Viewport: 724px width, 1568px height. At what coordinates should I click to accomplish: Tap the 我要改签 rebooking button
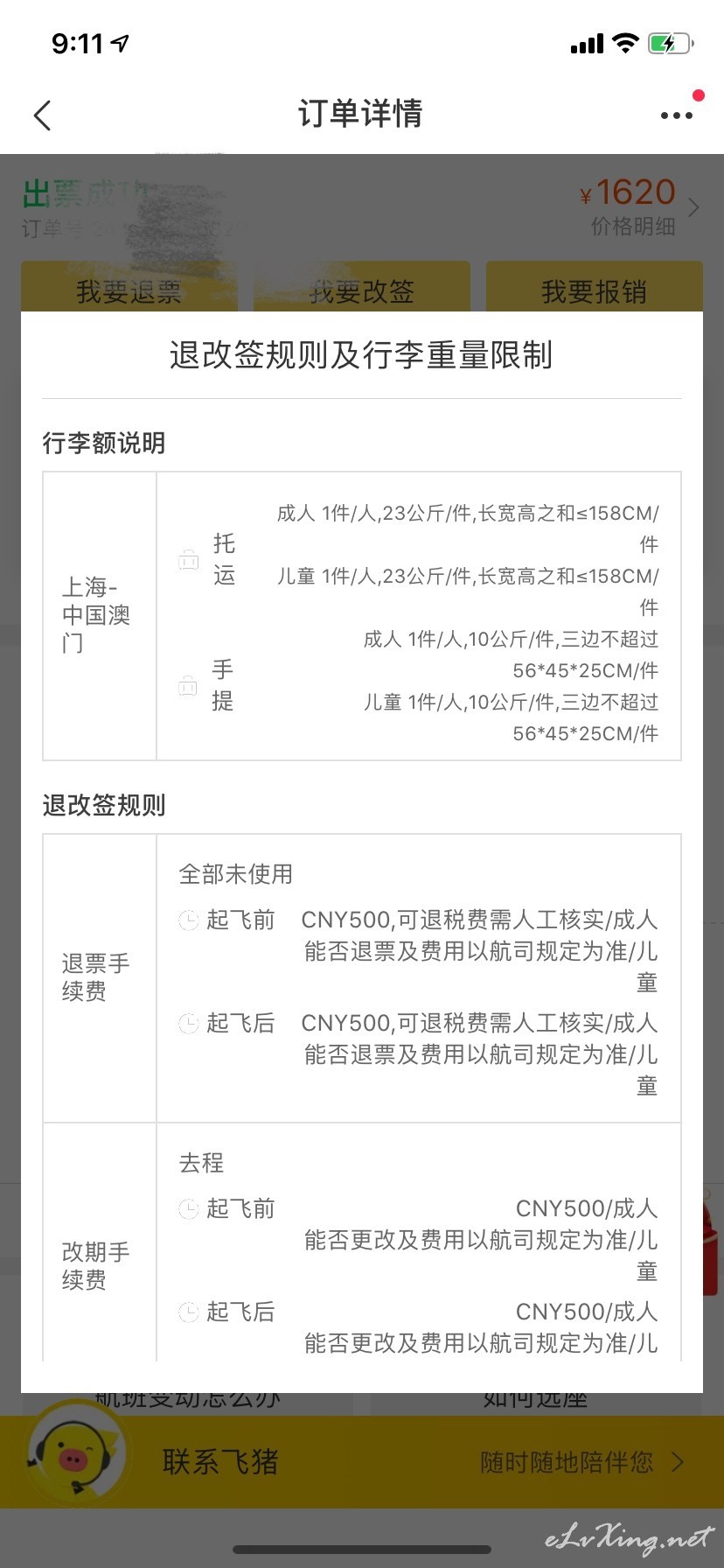(362, 287)
